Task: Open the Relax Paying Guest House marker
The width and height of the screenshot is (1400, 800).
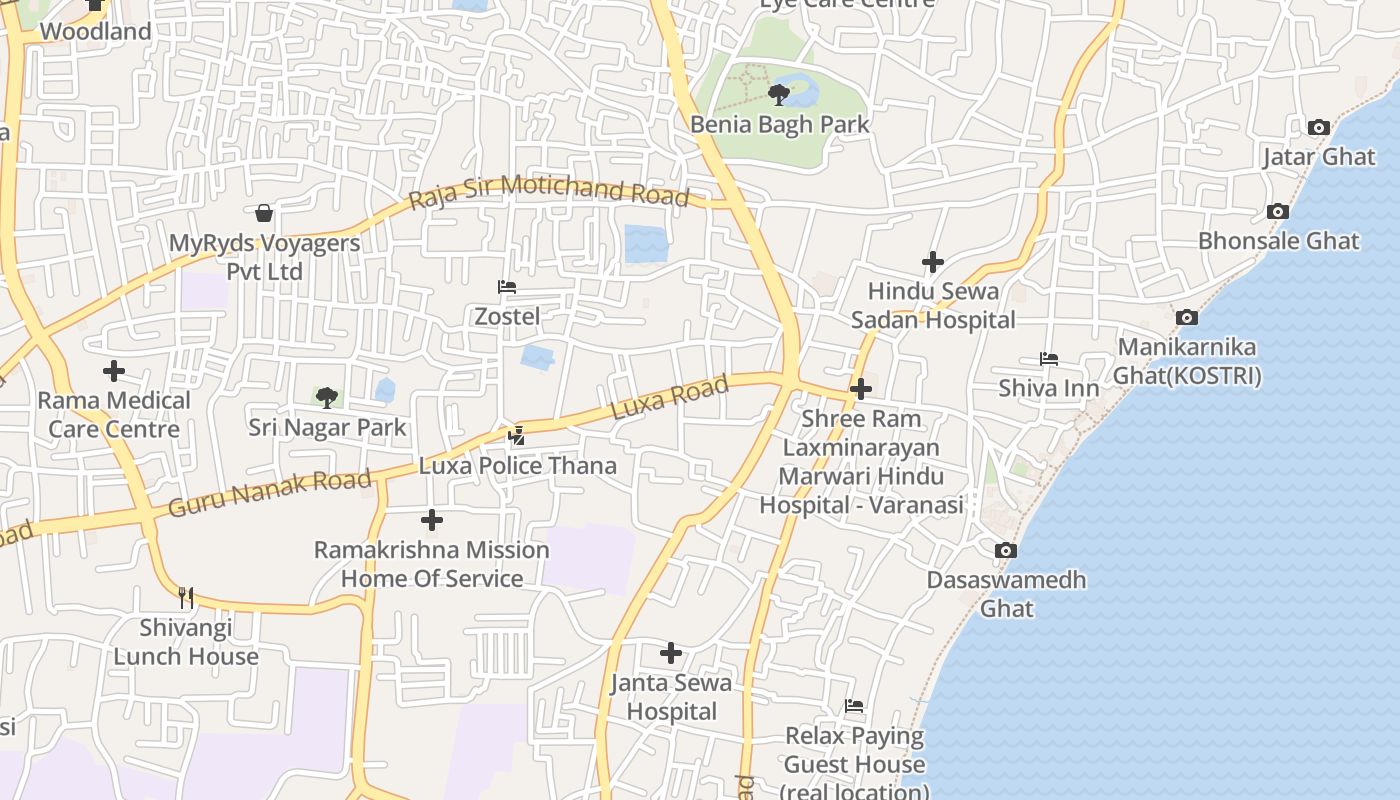Action: tap(854, 706)
